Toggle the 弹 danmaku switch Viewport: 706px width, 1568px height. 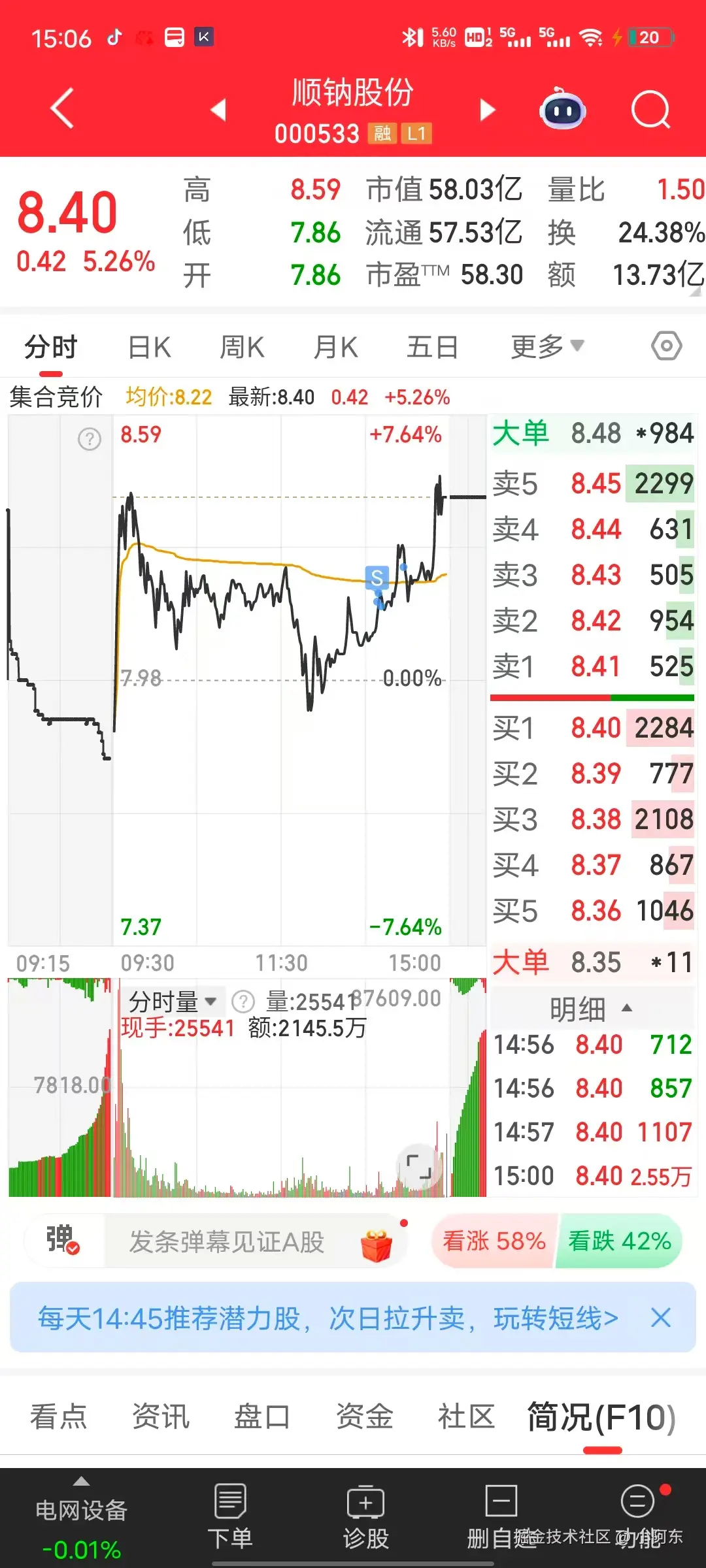(59, 1240)
